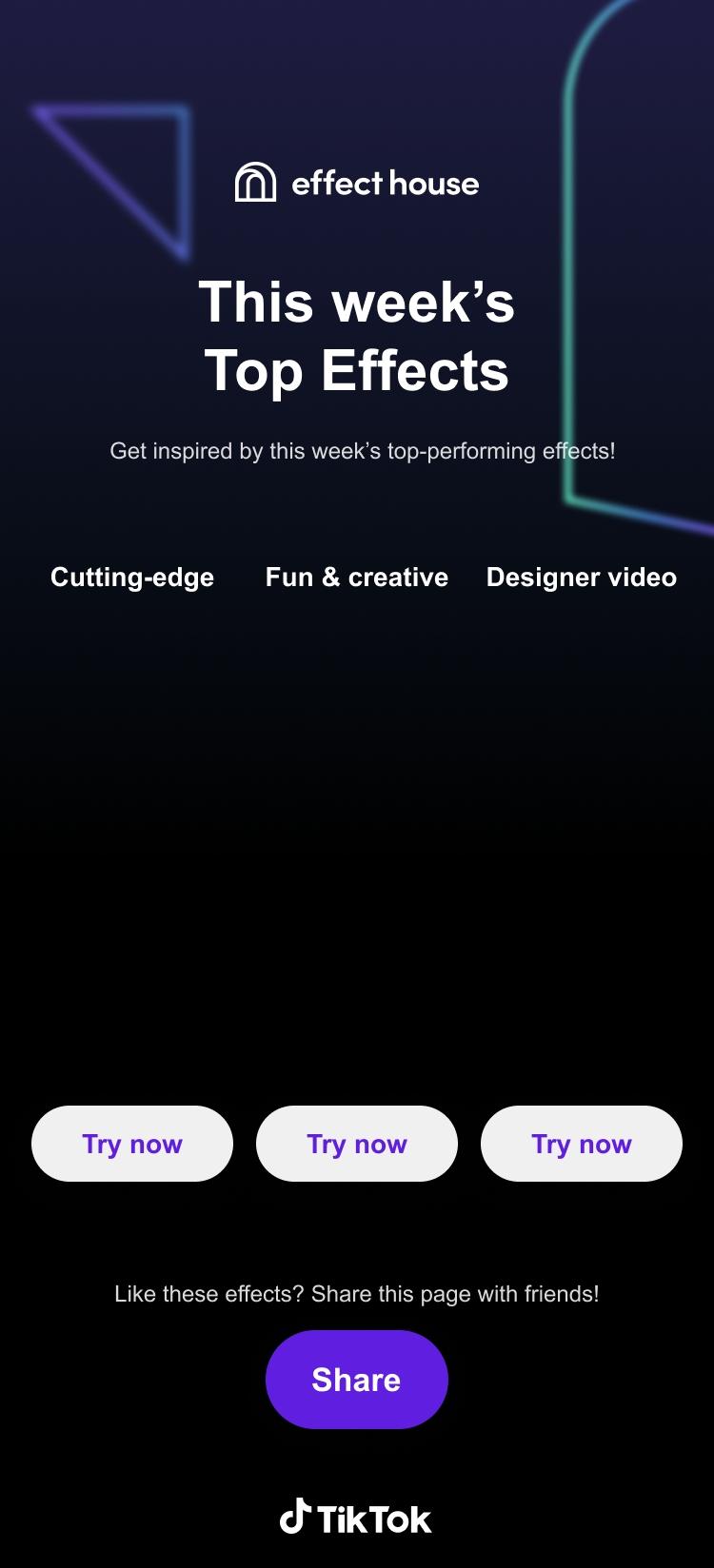Share this page with friends
This screenshot has height=1568, width=714.
coord(357,1380)
